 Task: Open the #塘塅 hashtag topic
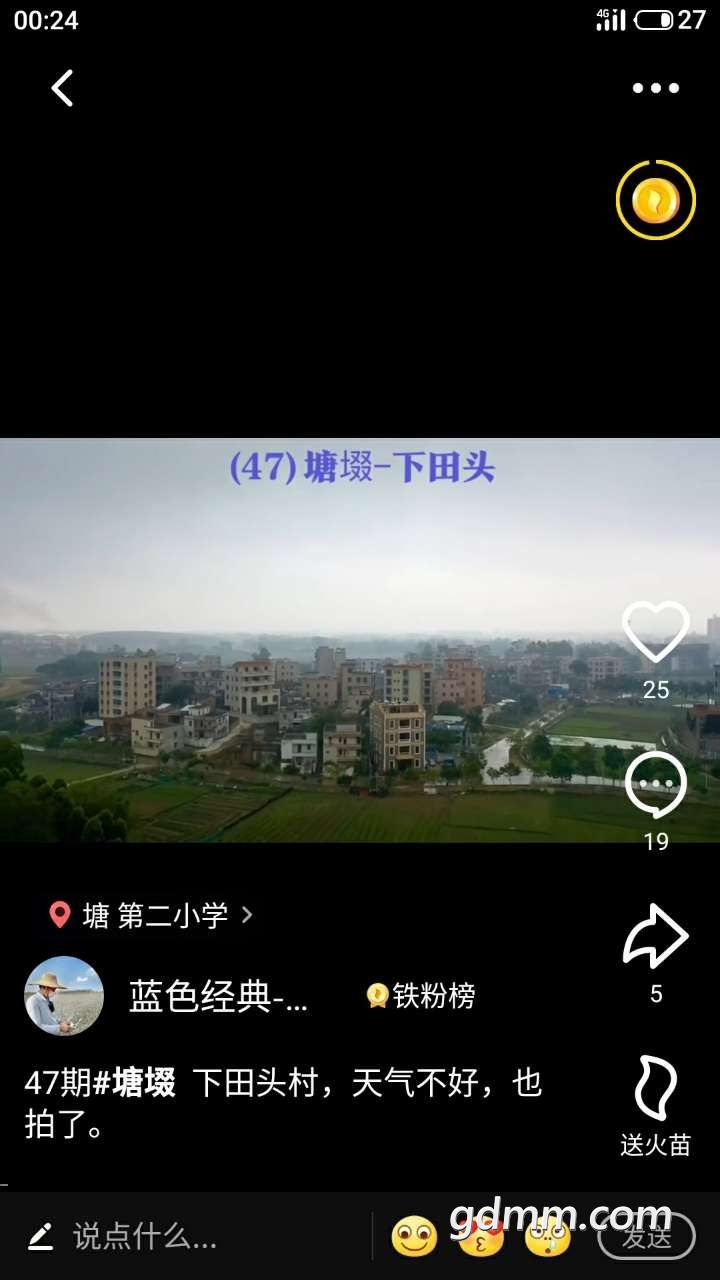(135, 1083)
